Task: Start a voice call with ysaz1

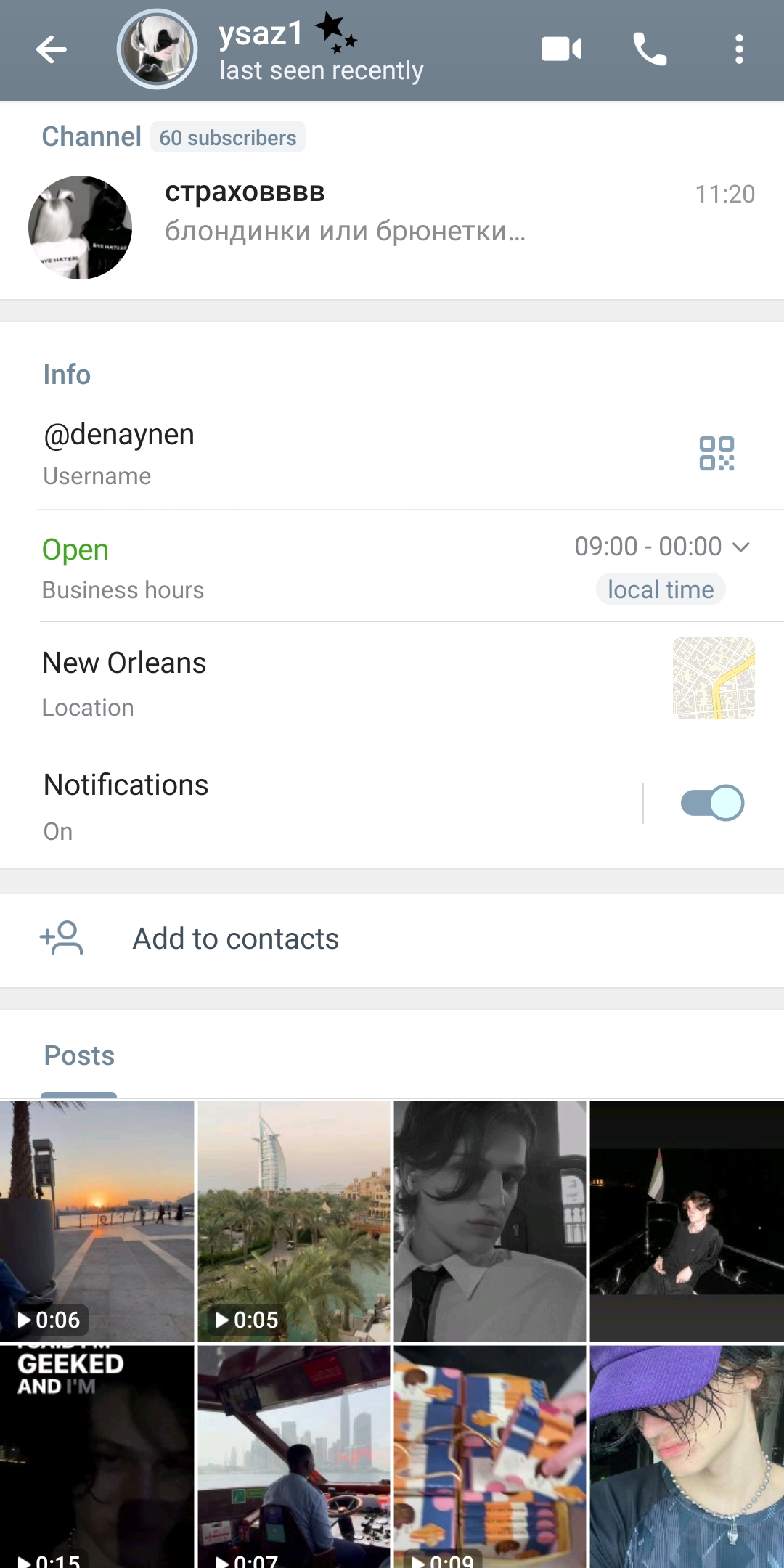Action: point(650,49)
